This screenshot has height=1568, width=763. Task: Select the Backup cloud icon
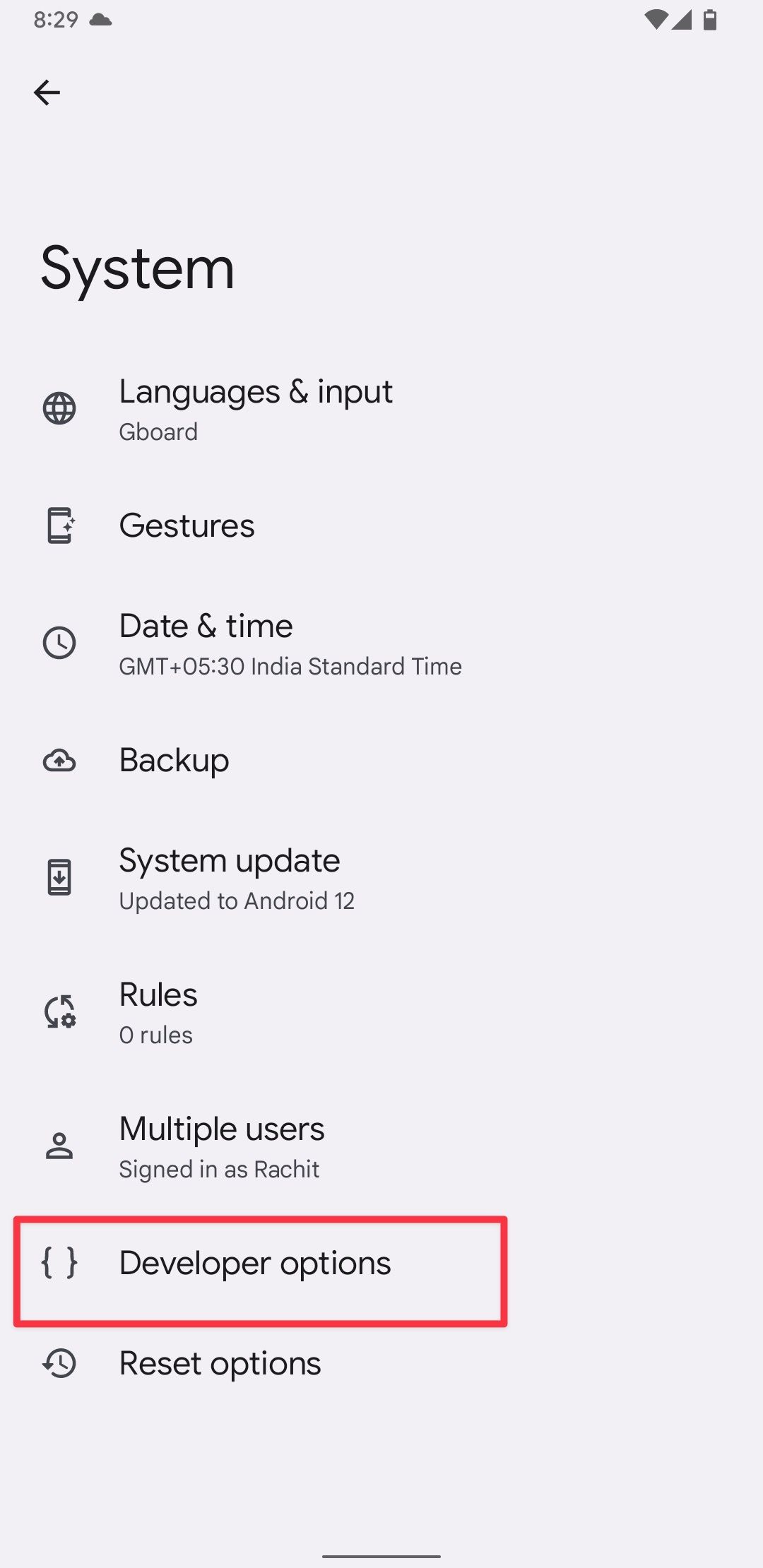59,761
